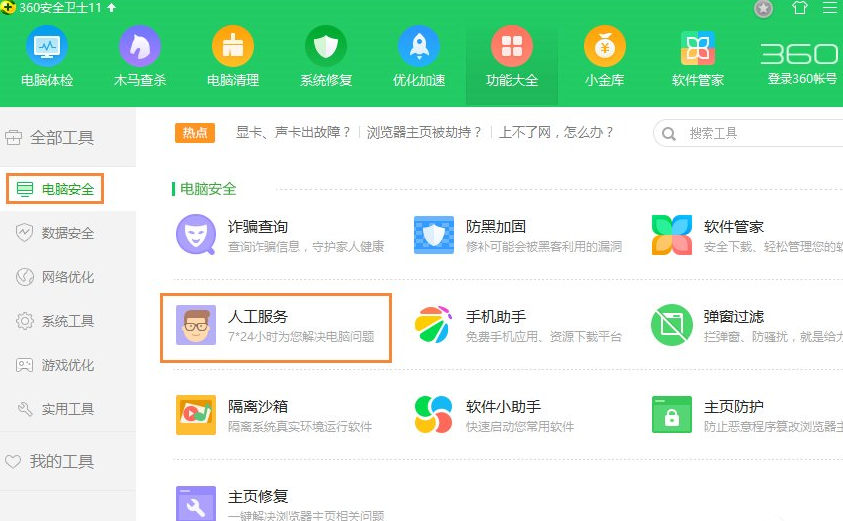843x521 pixels.
Task: Select 游戏优化 category
Action: 67,365
